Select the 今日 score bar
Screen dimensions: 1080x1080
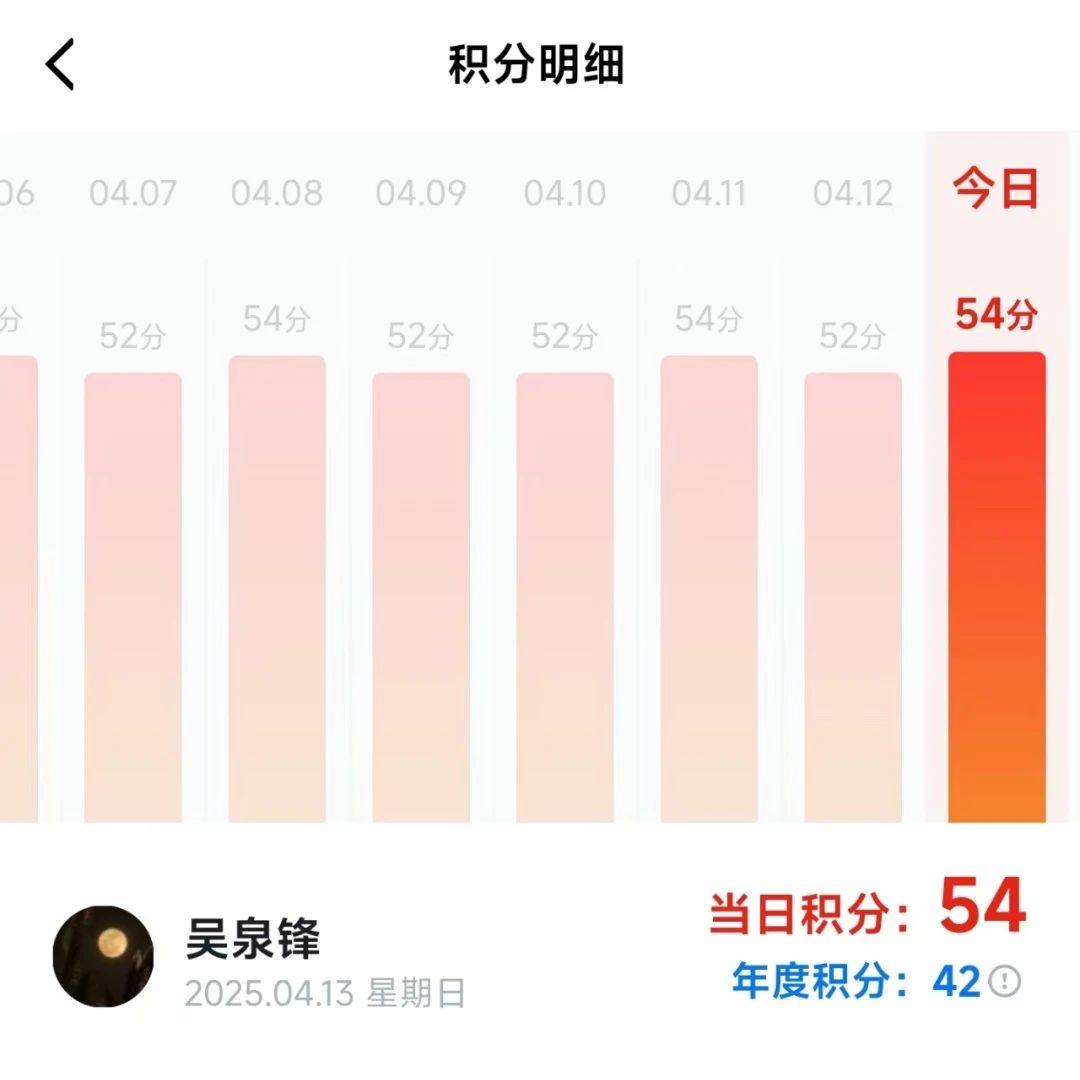point(997,587)
